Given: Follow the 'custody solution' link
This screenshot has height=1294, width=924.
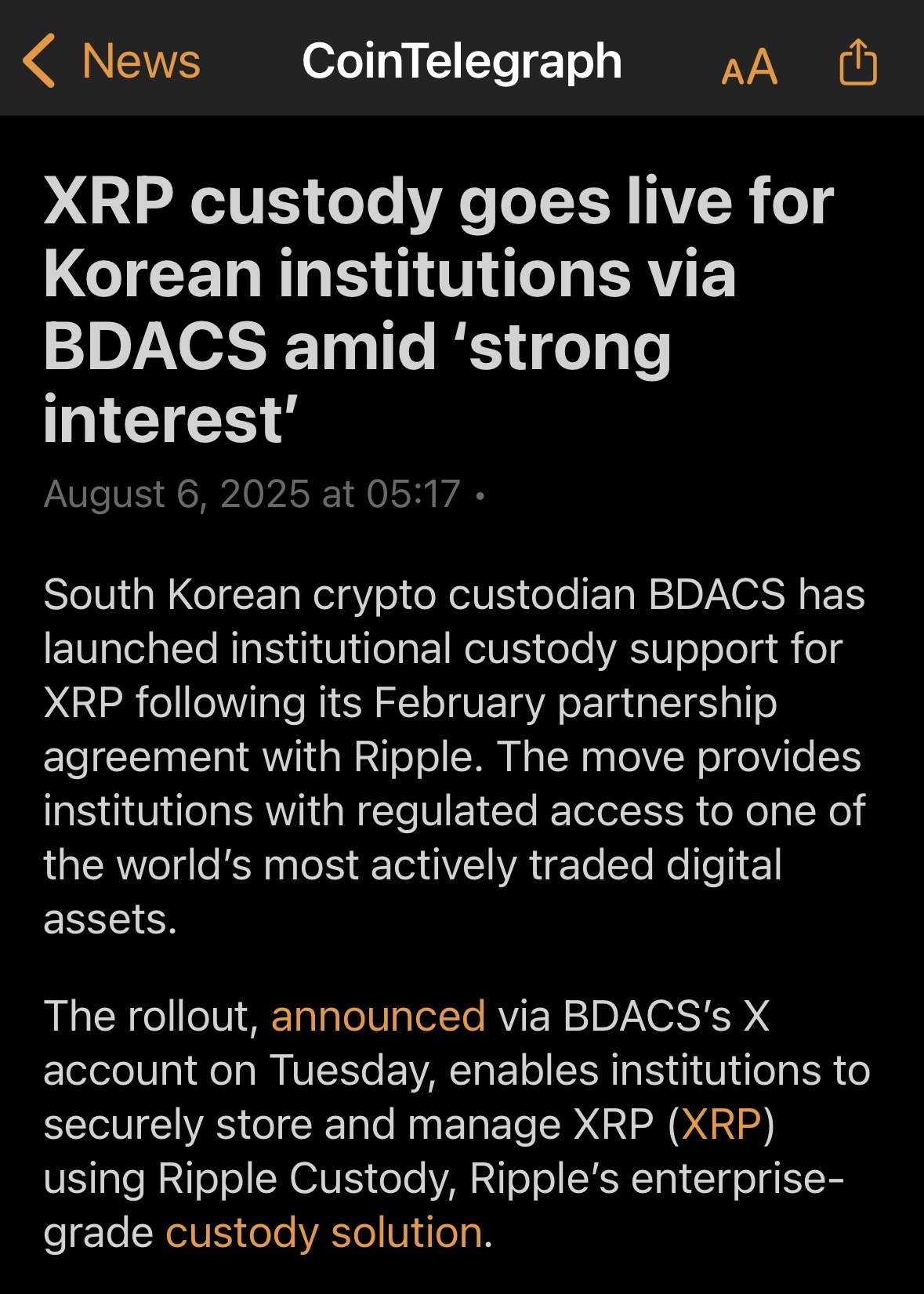Looking at the screenshot, I should click(324, 1233).
